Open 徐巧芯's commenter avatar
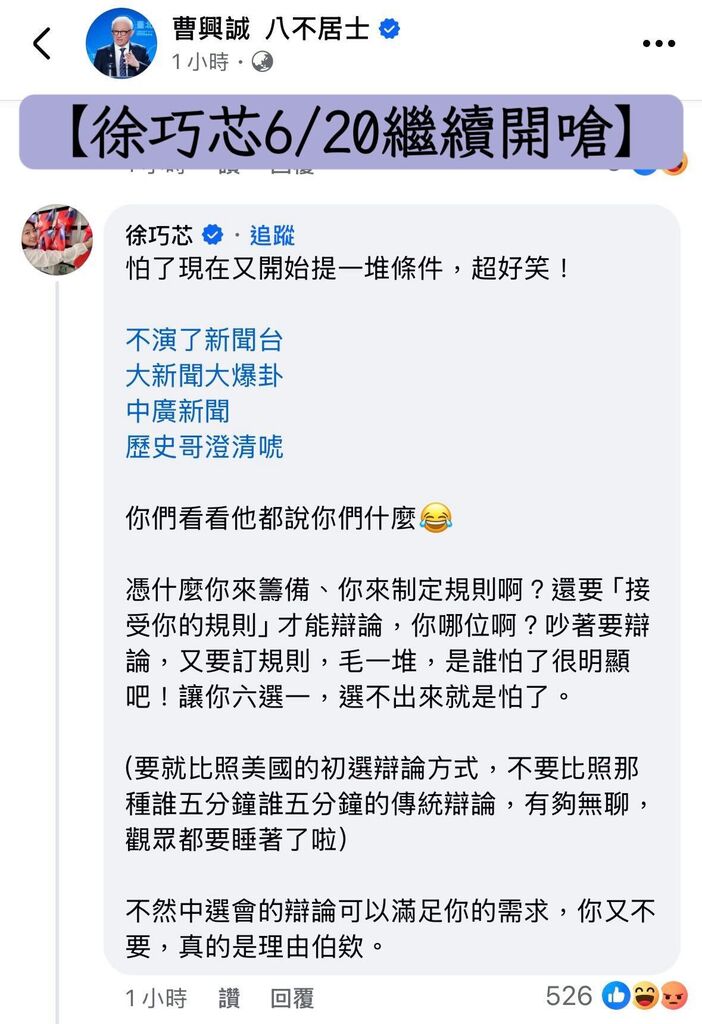702x1024 pixels. coord(57,240)
